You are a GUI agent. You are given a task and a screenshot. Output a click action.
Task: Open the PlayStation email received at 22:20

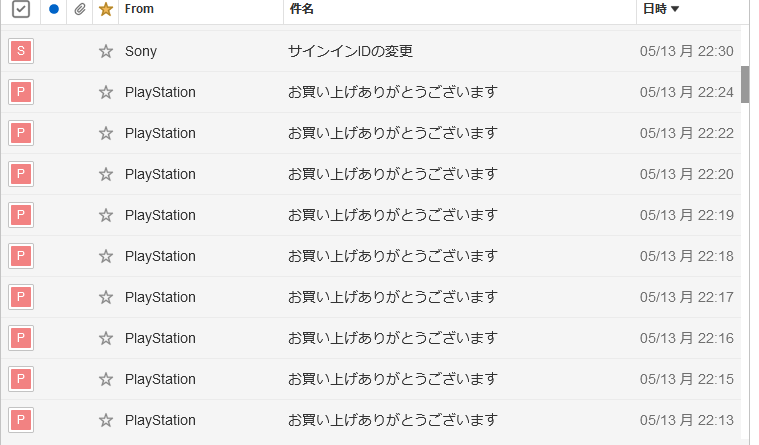[392, 174]
